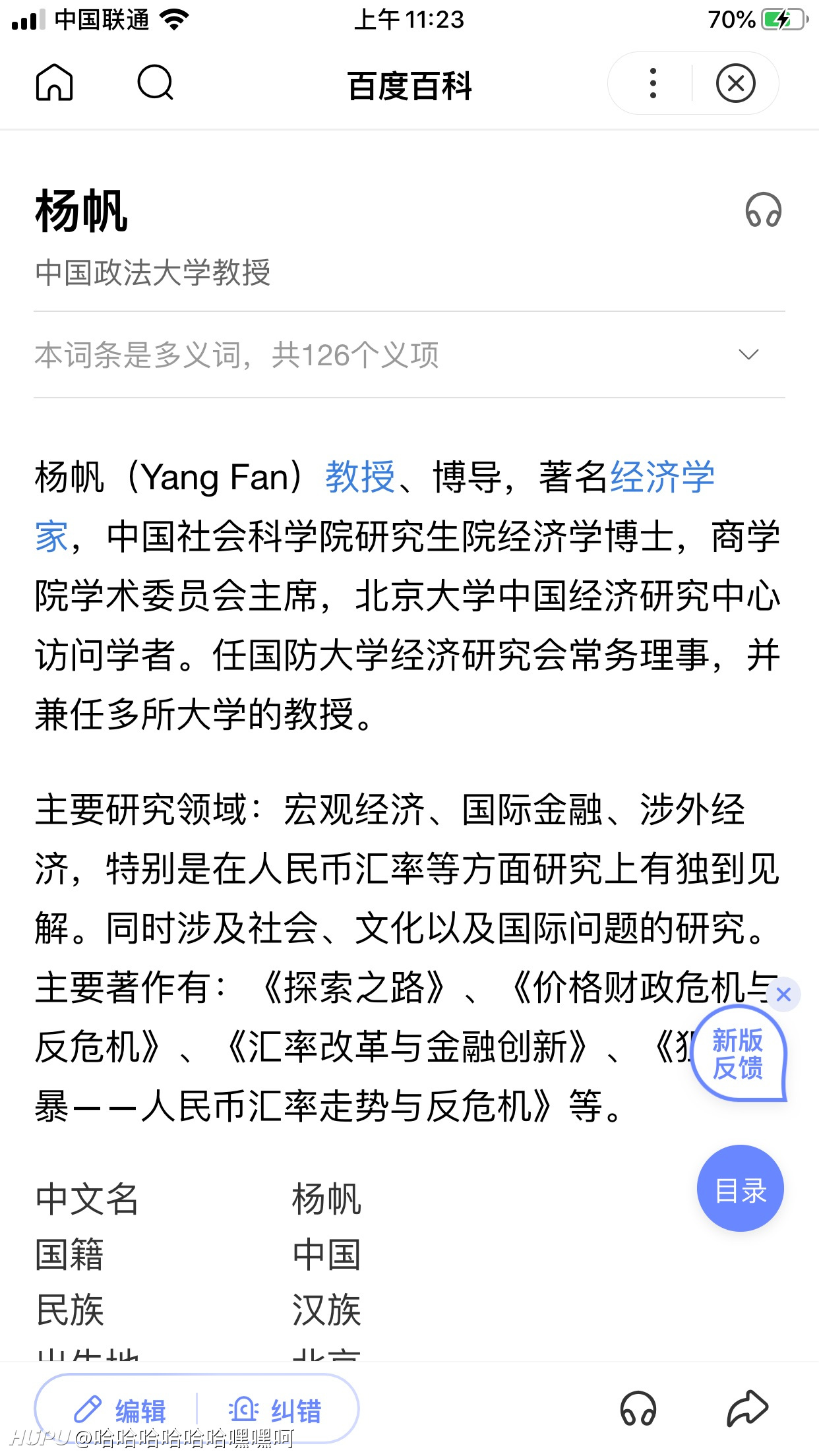Go to the Baidu Baike home icon
Screen dimensions: 819x1456
[x=54, y=83]
